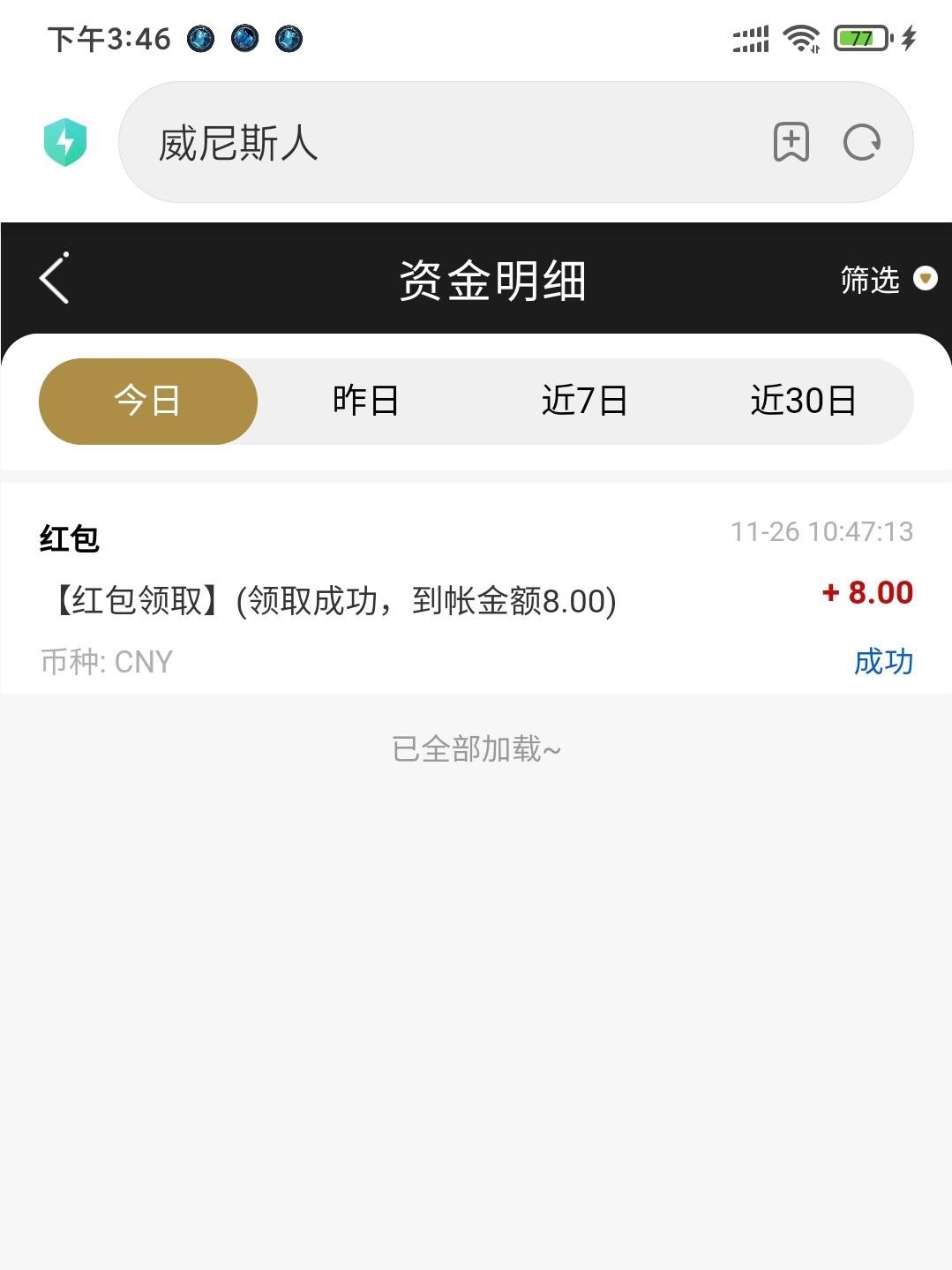
Task: Tap the 威尼斯人 address bar
Action: pos(441,143)
